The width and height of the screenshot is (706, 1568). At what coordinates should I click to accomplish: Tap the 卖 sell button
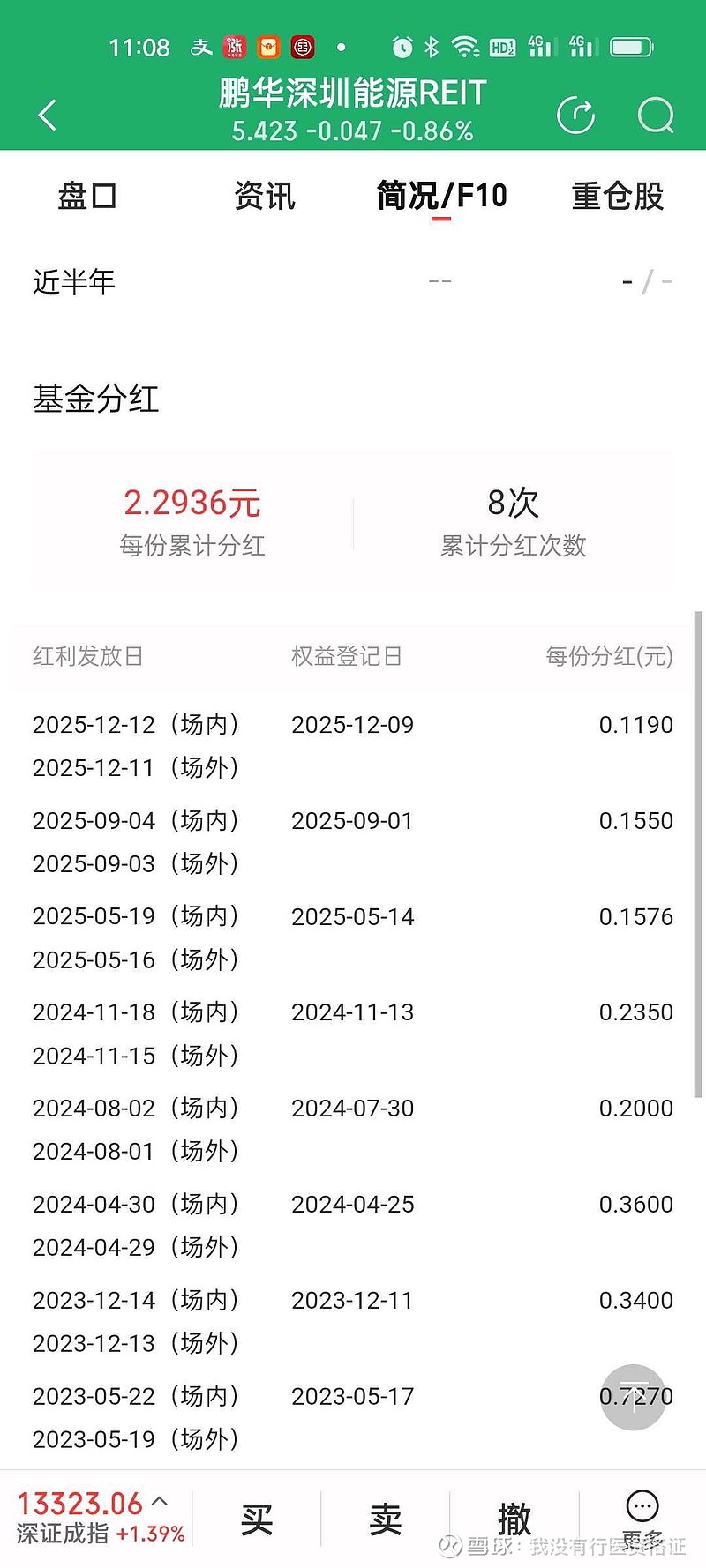(x=384, y=1515)
